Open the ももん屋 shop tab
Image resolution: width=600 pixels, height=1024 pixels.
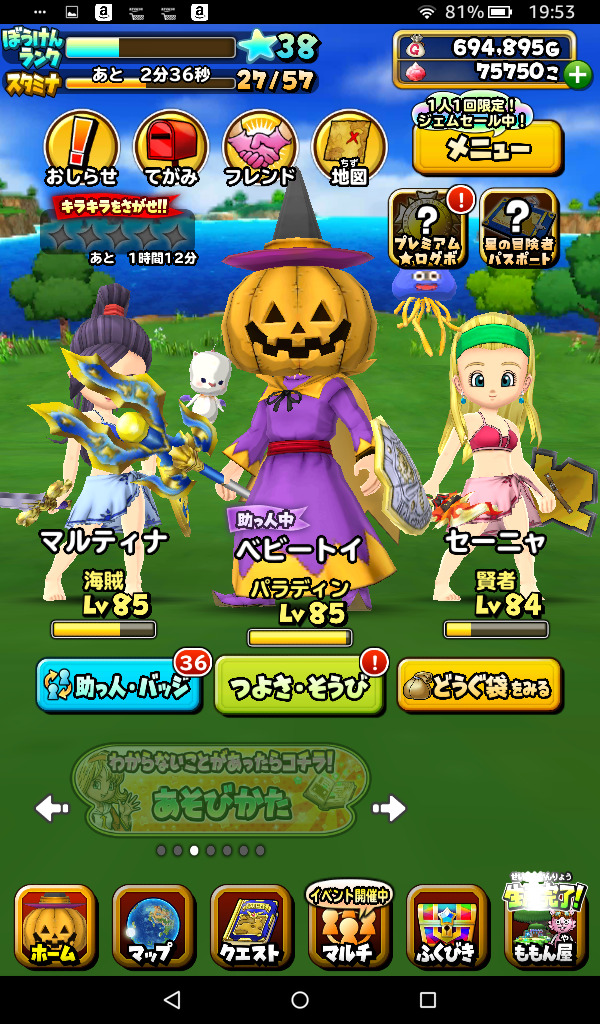pyautogui.click(x=544, y=927)
